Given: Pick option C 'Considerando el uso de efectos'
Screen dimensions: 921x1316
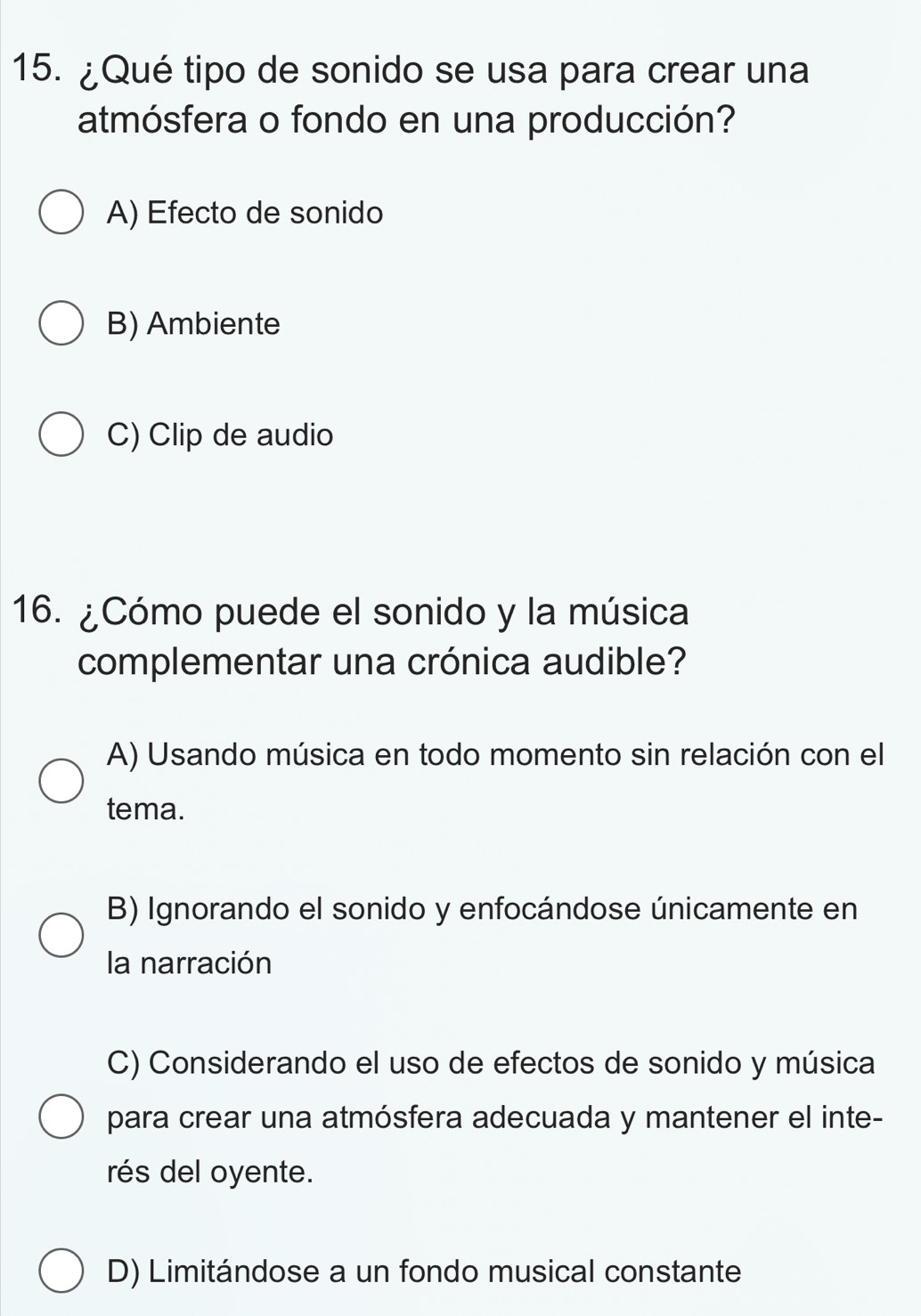Looking at the screenshot, I should click(x=61, y=1117).
